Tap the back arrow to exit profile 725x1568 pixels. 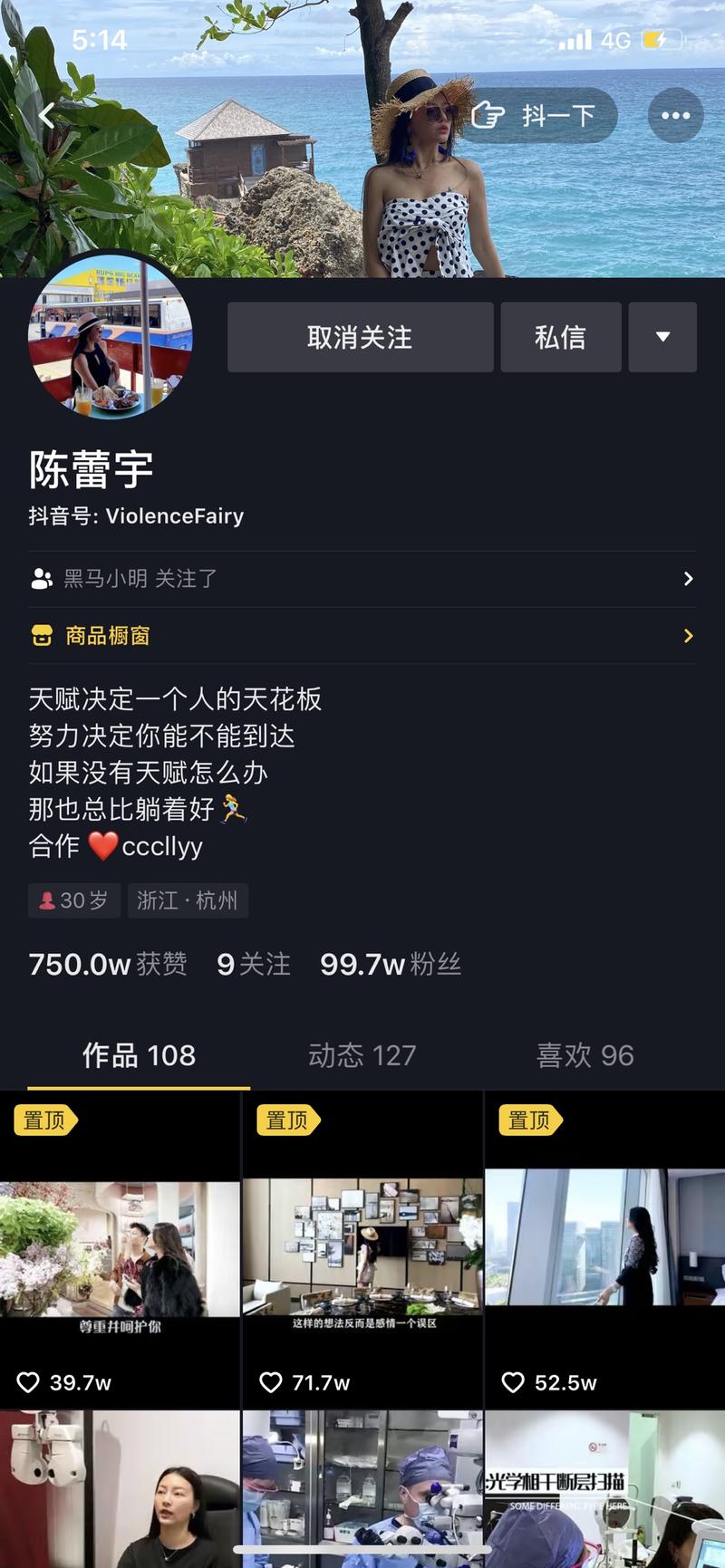(45, 116)
